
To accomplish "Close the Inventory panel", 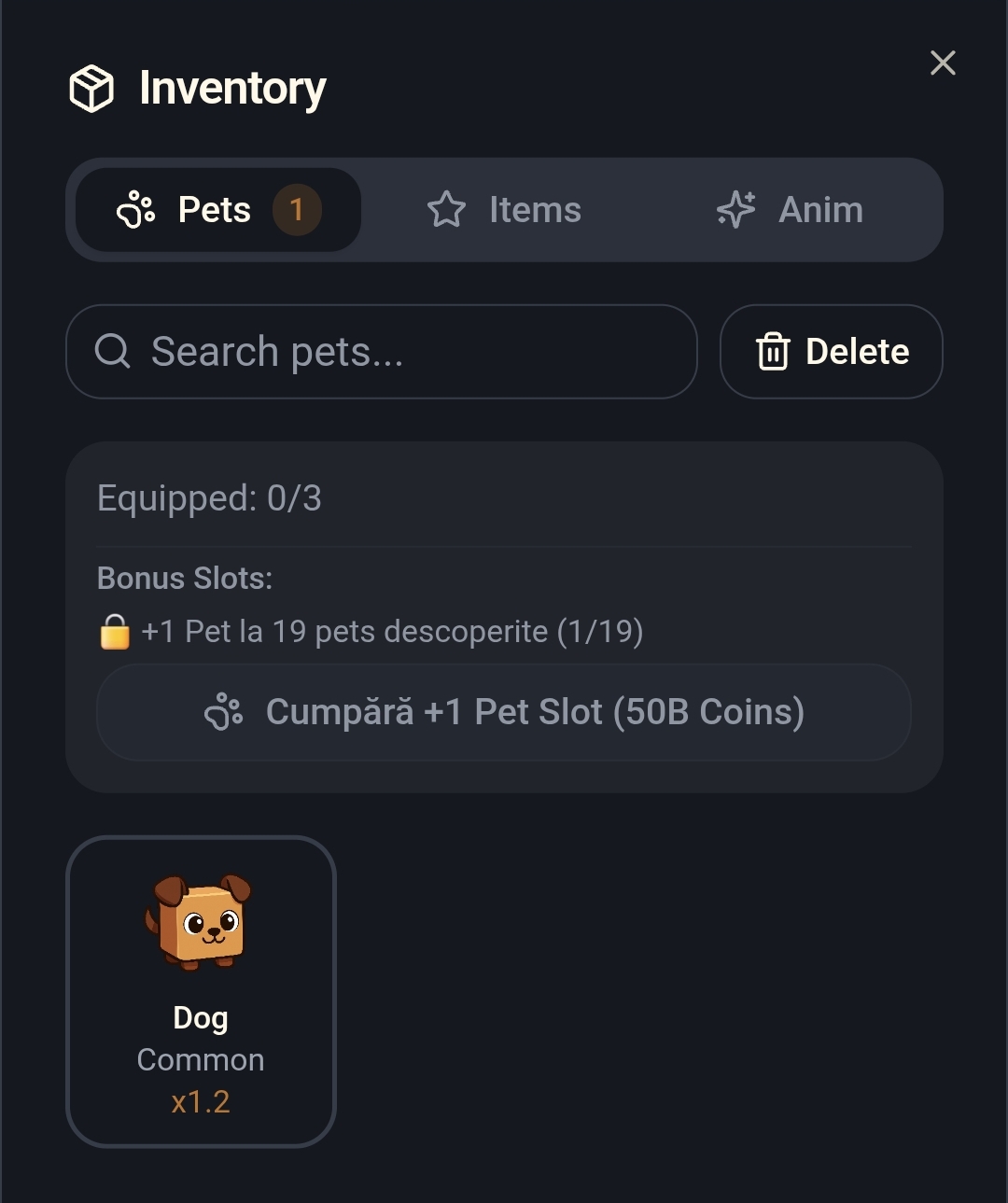I will [943, 63].
